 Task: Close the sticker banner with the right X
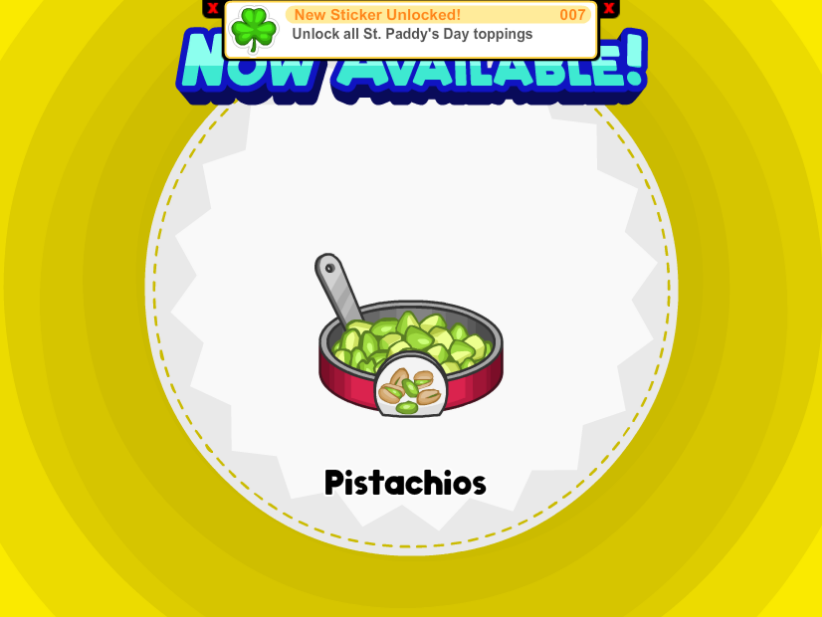pyautogui.click(x=609, y=8)
